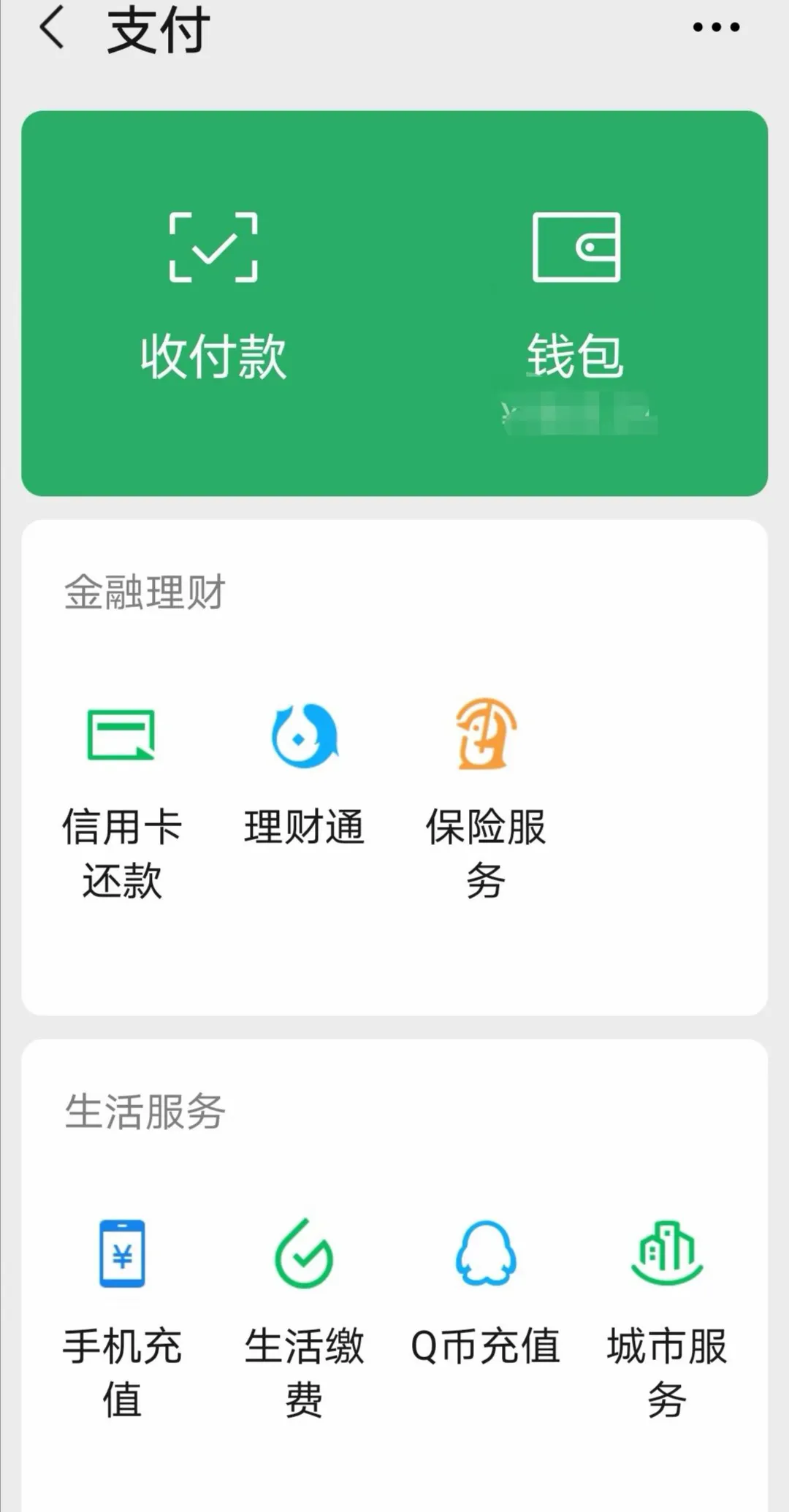
Task: Click the 收付款 text label
Action: click(212, 358)
